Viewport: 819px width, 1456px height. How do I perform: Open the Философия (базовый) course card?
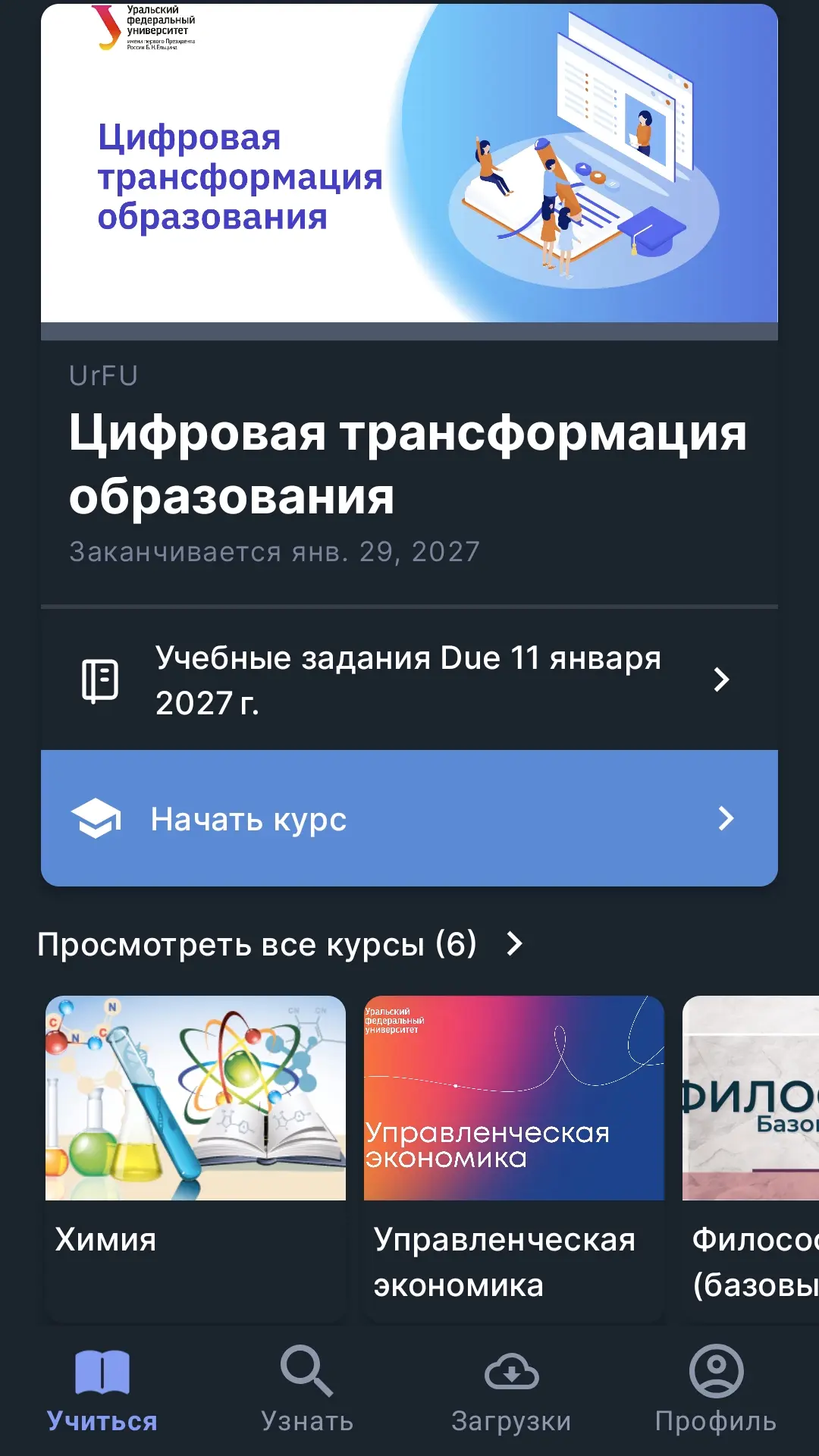pyautogui.click(x=751, y=1159)
